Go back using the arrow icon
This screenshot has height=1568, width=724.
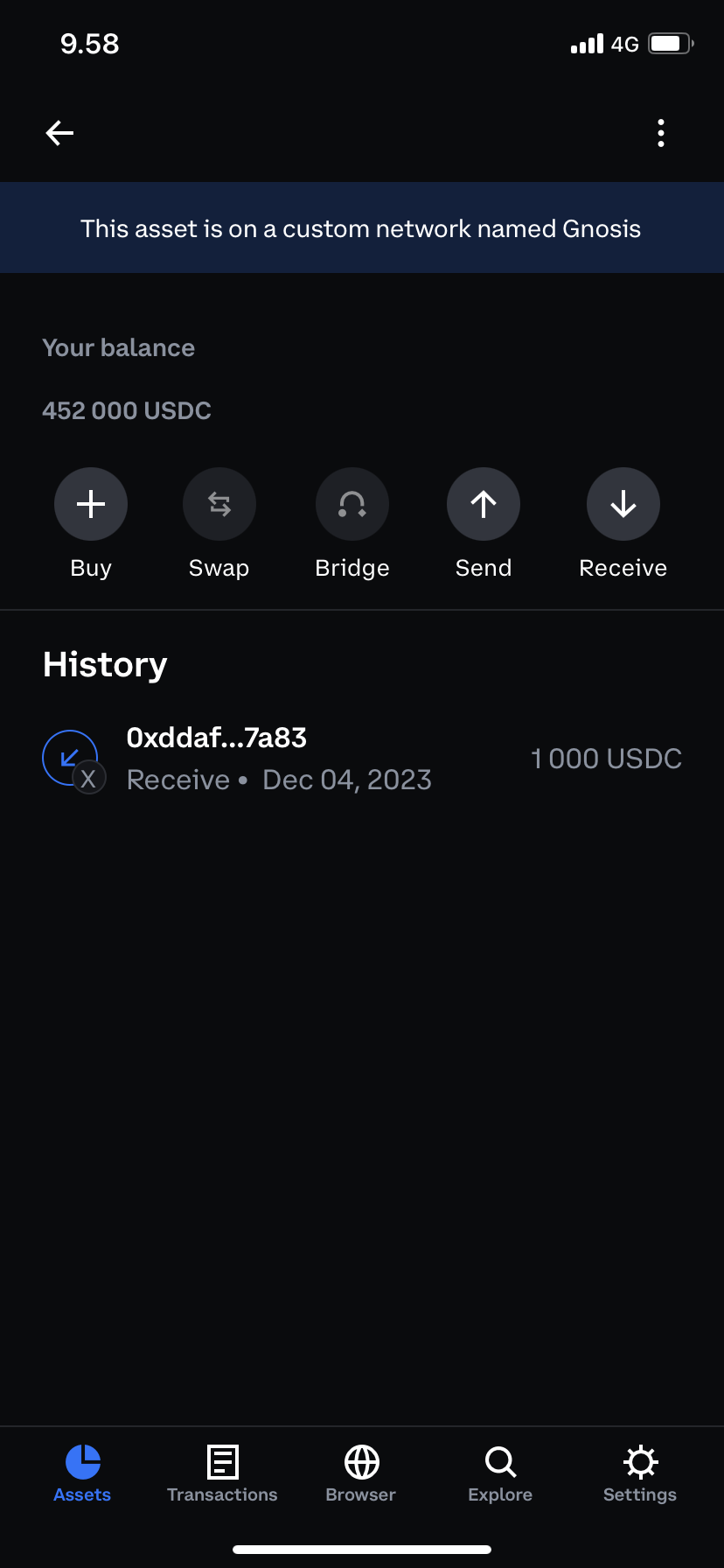click(x=59, y=133)
